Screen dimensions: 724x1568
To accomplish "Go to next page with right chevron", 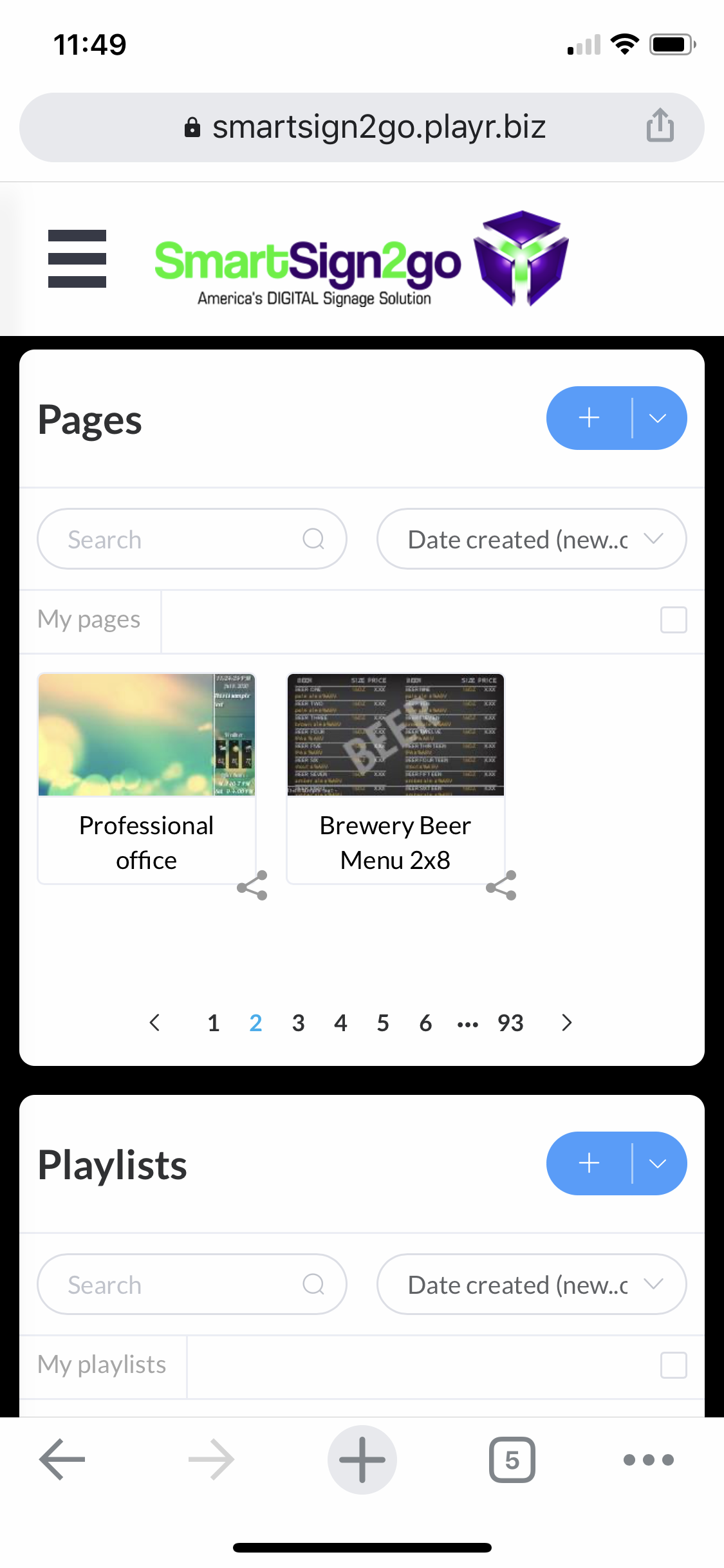I will 566,1023.
